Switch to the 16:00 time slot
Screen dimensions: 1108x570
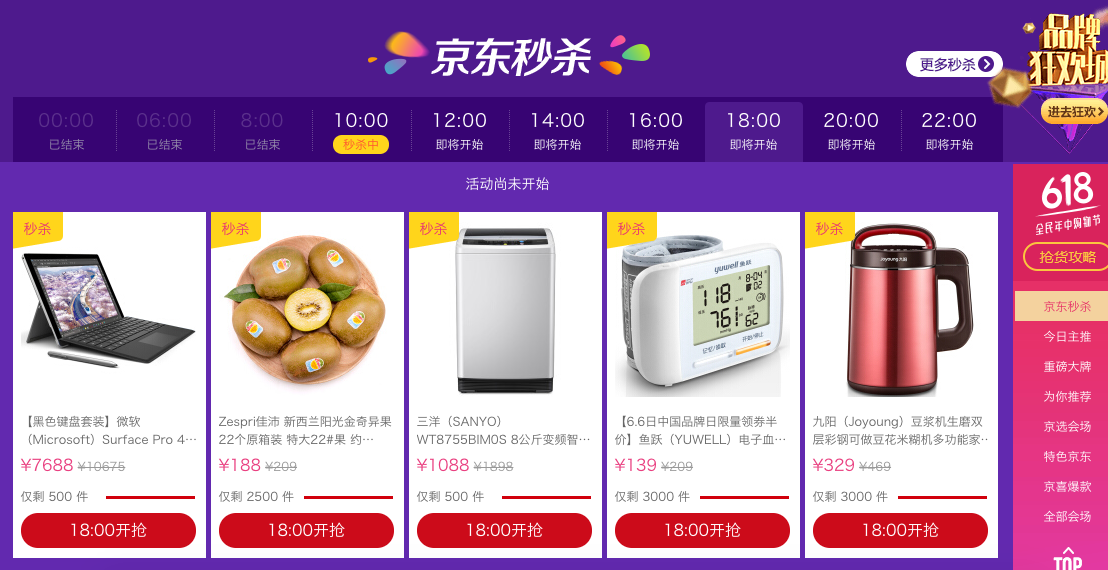655,131
